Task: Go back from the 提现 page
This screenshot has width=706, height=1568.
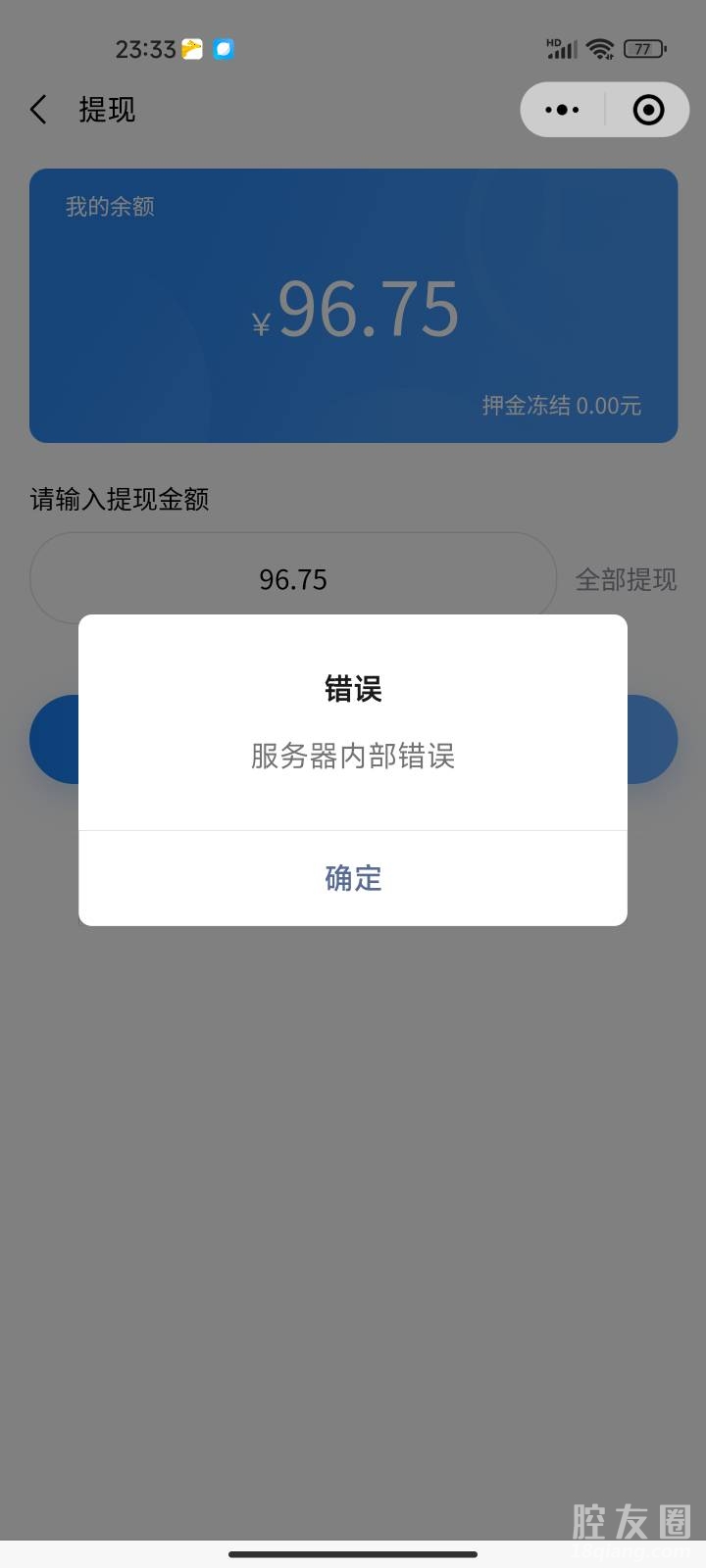Action: click(39, 110)
